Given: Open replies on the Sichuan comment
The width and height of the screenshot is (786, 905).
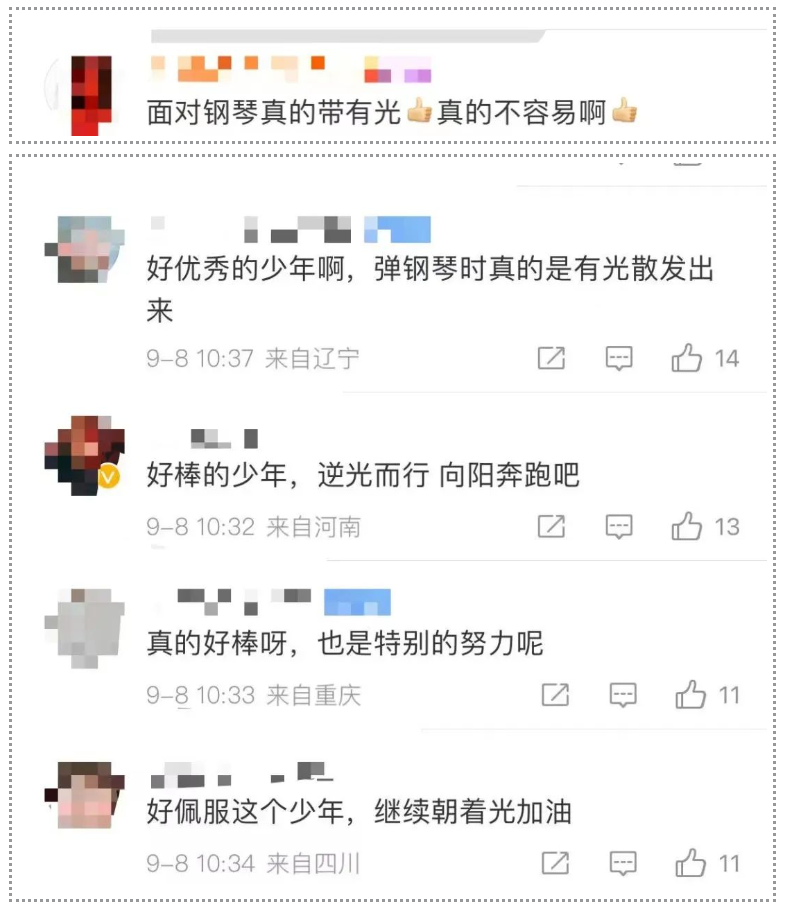Looking at the screenshot, I should tap(620, 862).
